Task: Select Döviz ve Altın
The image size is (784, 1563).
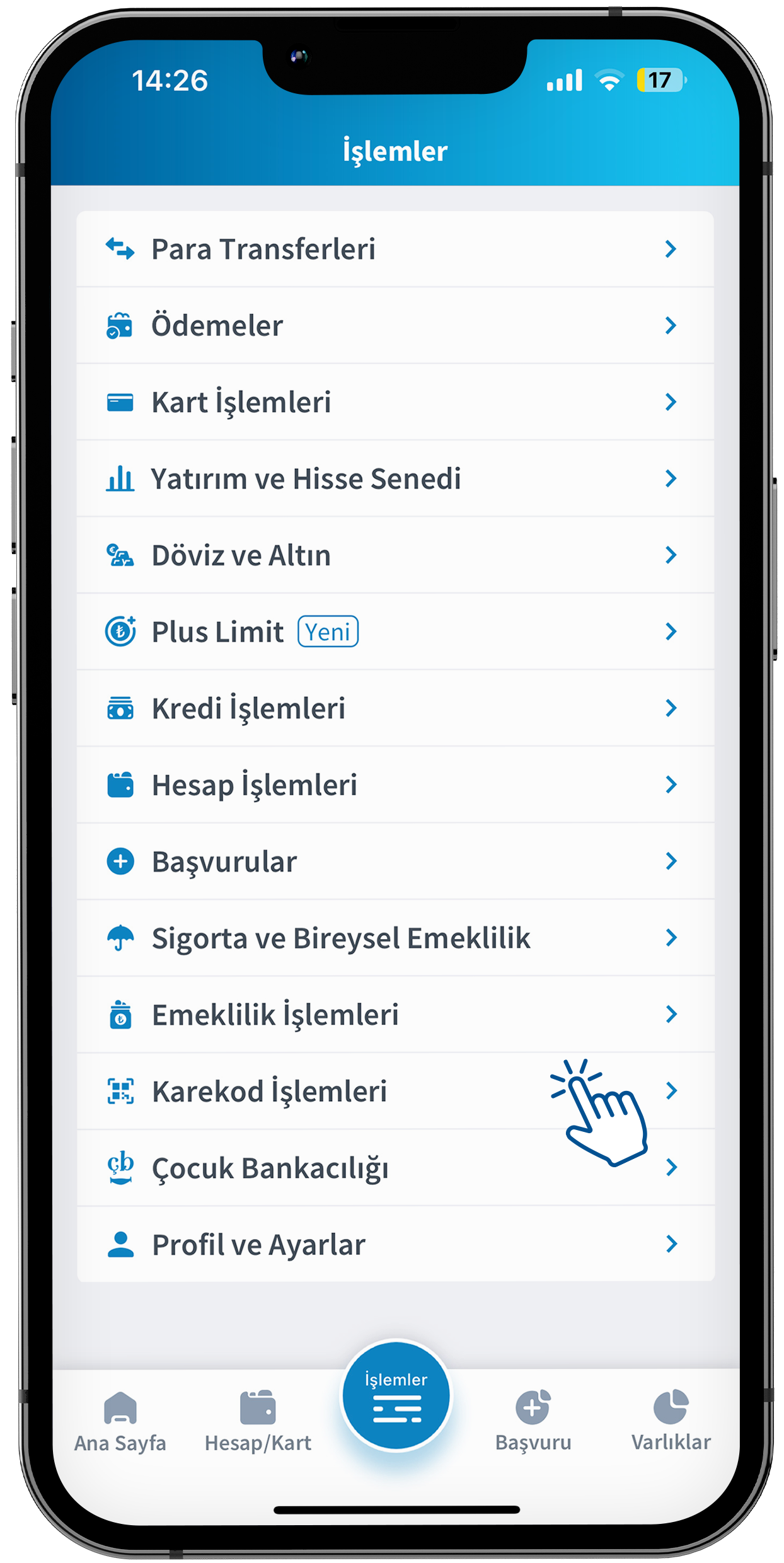Action: tap(395, 555)
